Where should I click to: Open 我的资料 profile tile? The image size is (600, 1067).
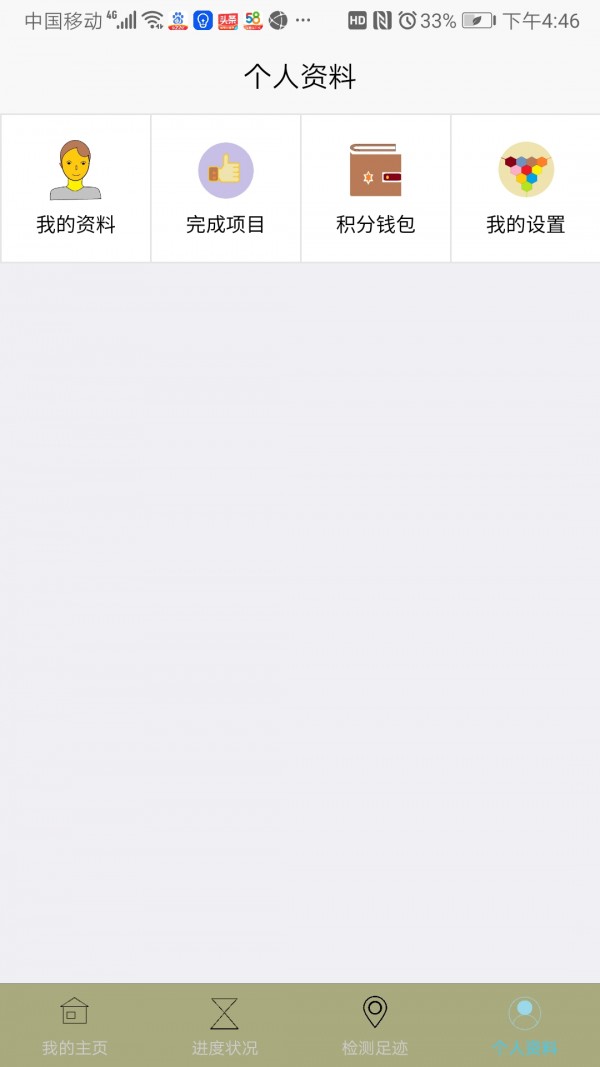pos(76,188)
